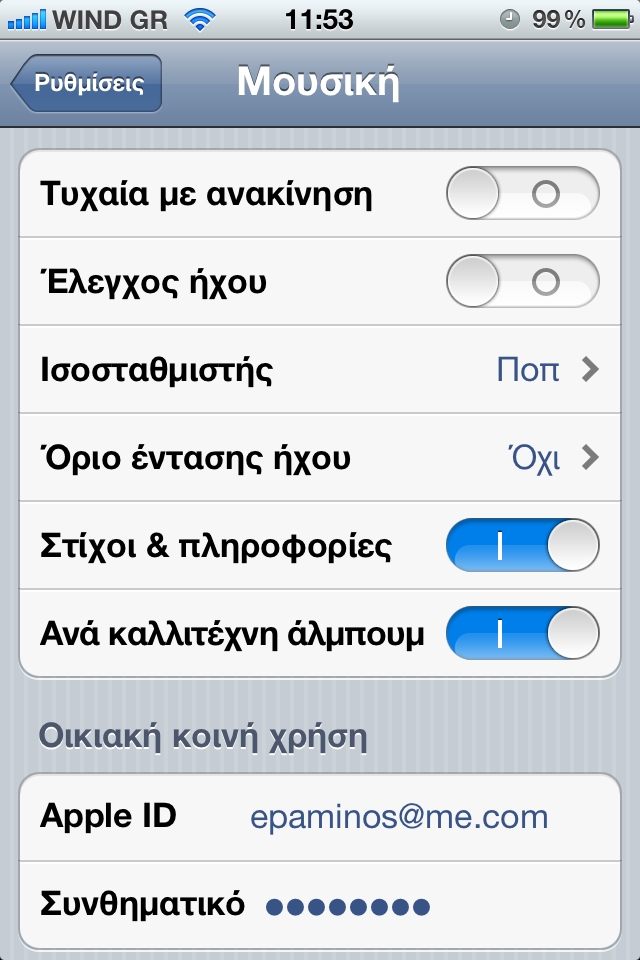Image resolution: width=640 pixels, height=960 pixels.
Task: Go back to Ρυθμίσεις
Action: (x=87, y=84)
